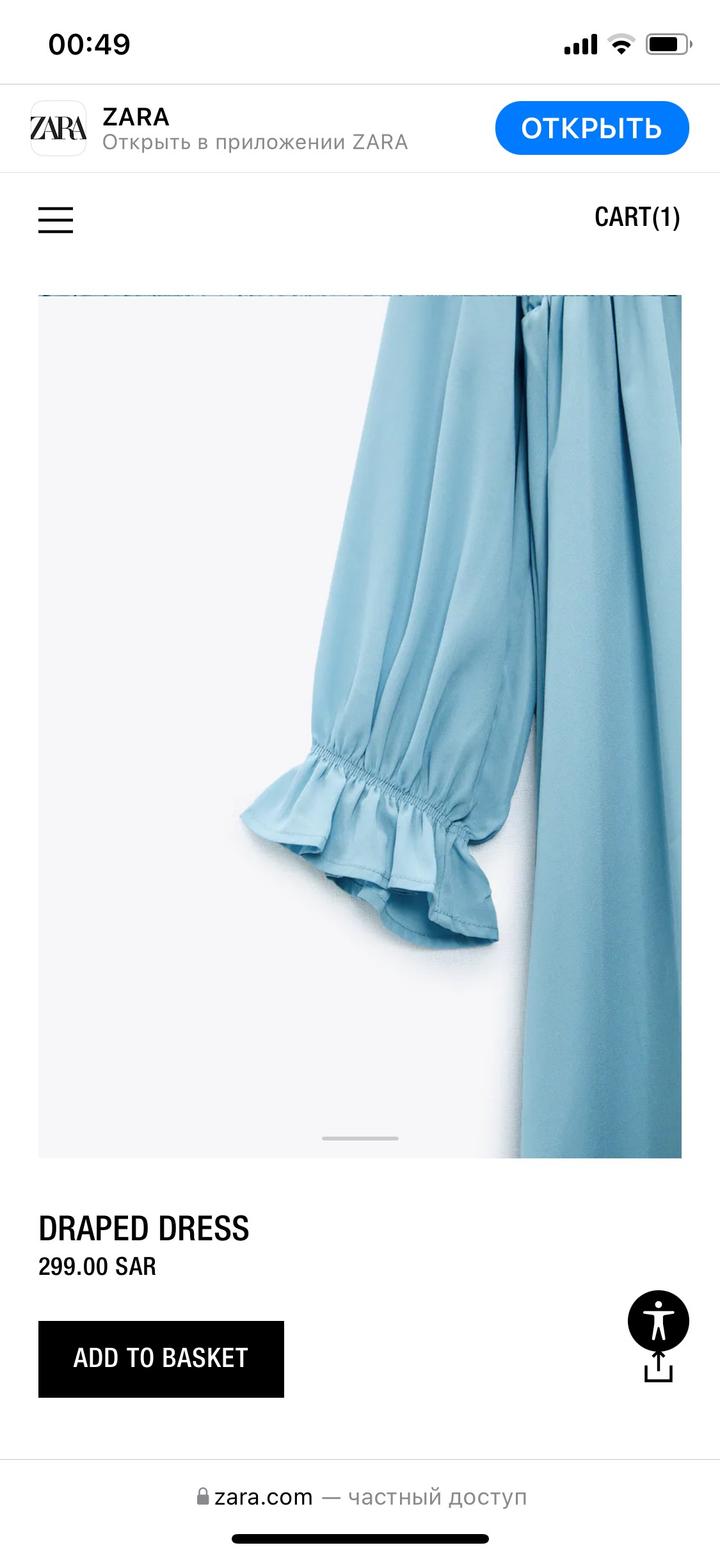
Task: Add the draped dress to basket
Action: tap(161, 1358)
